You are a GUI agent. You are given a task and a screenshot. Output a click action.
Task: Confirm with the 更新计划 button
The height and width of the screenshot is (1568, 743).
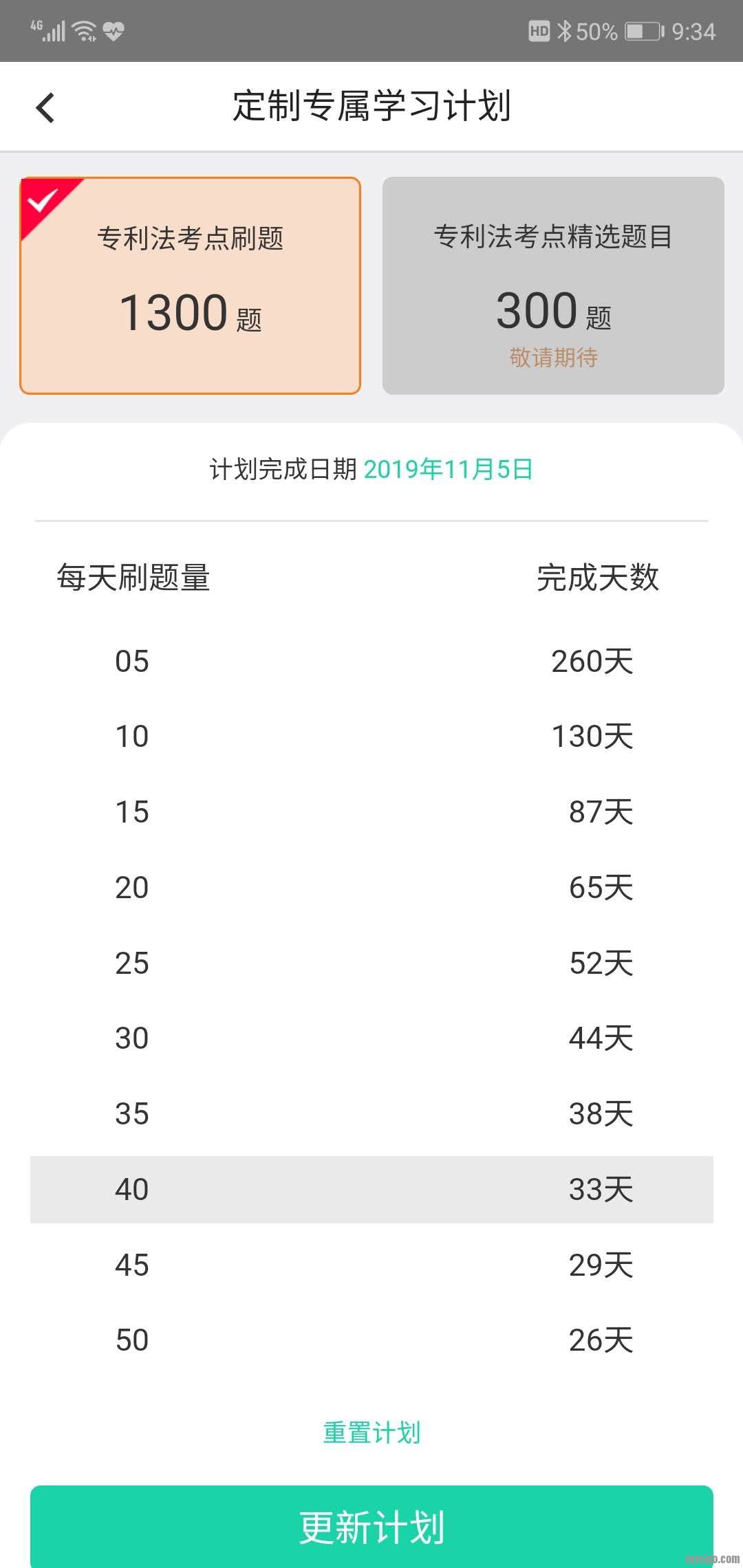click(x=371, y=1527)
